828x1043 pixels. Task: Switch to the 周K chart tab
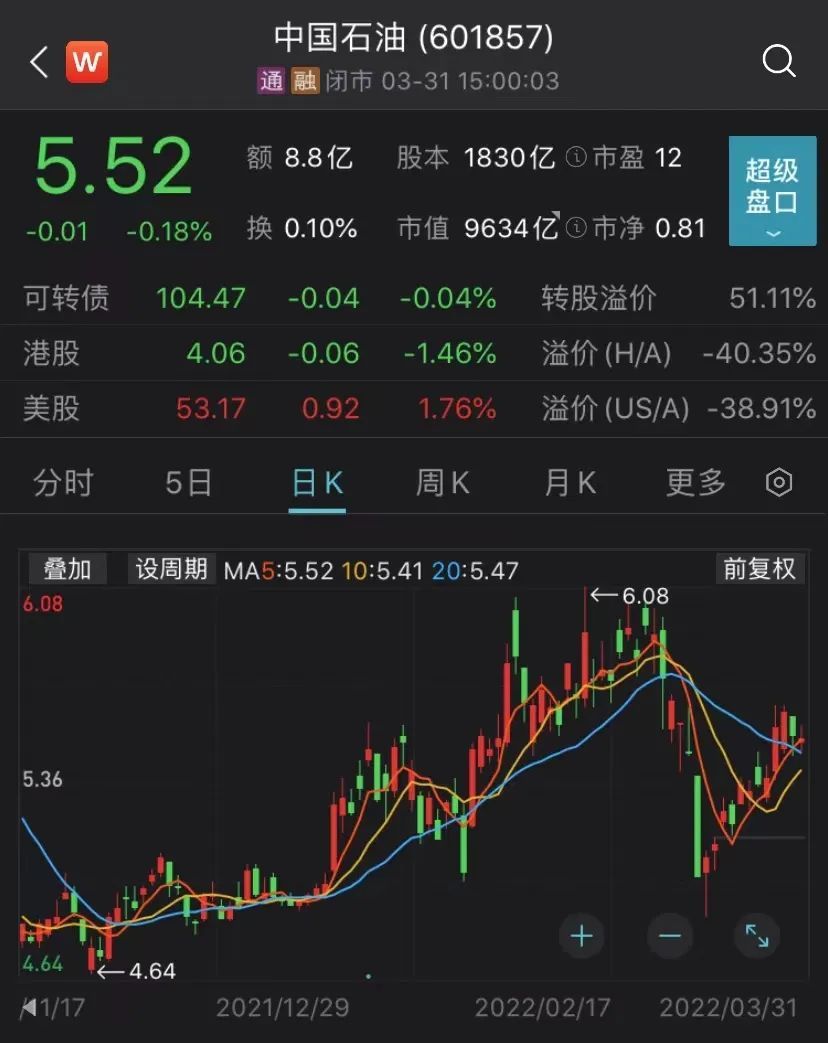coord(442,483)
